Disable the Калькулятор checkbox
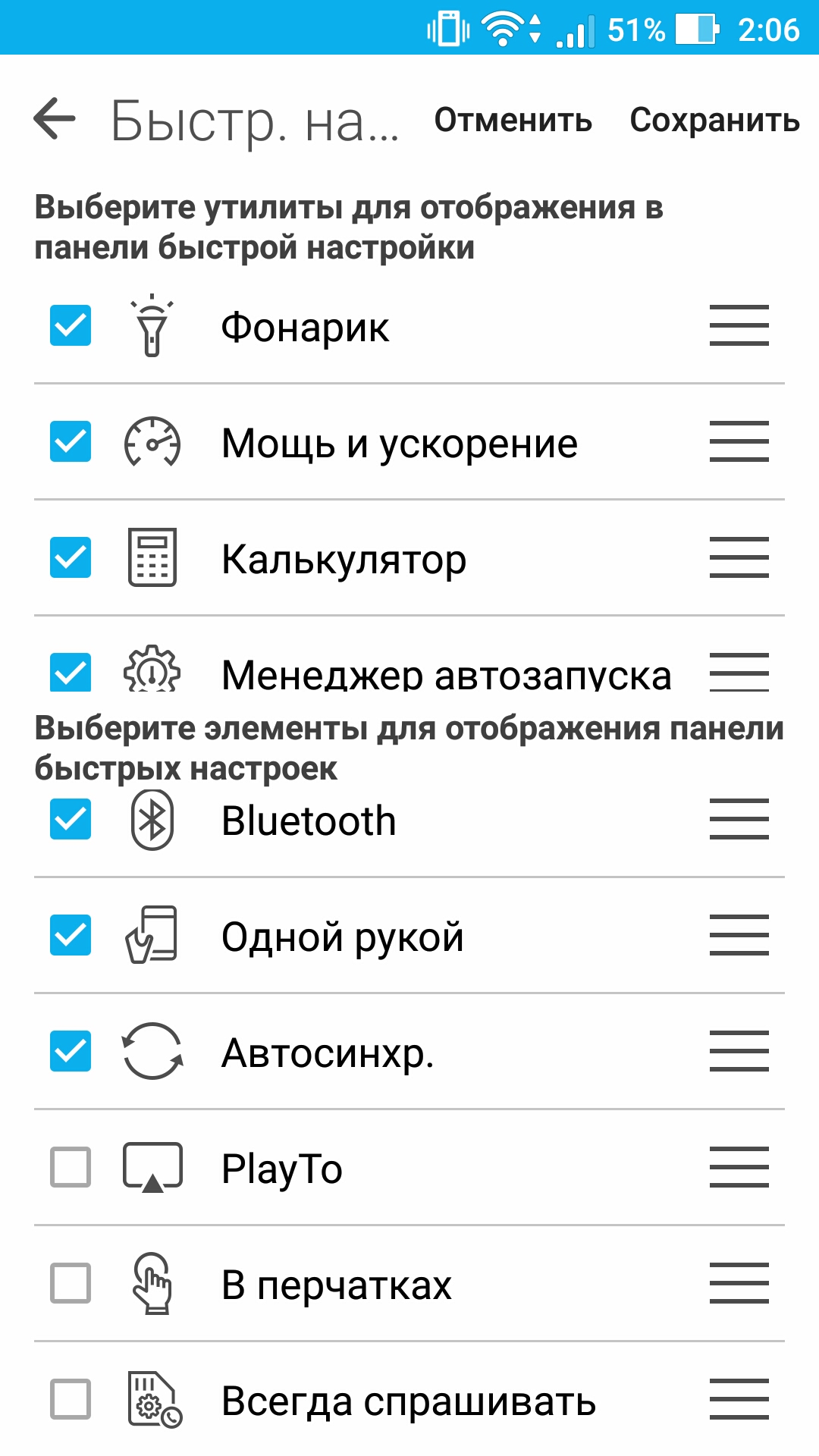The image size is (819, 1456). point(71,557)
